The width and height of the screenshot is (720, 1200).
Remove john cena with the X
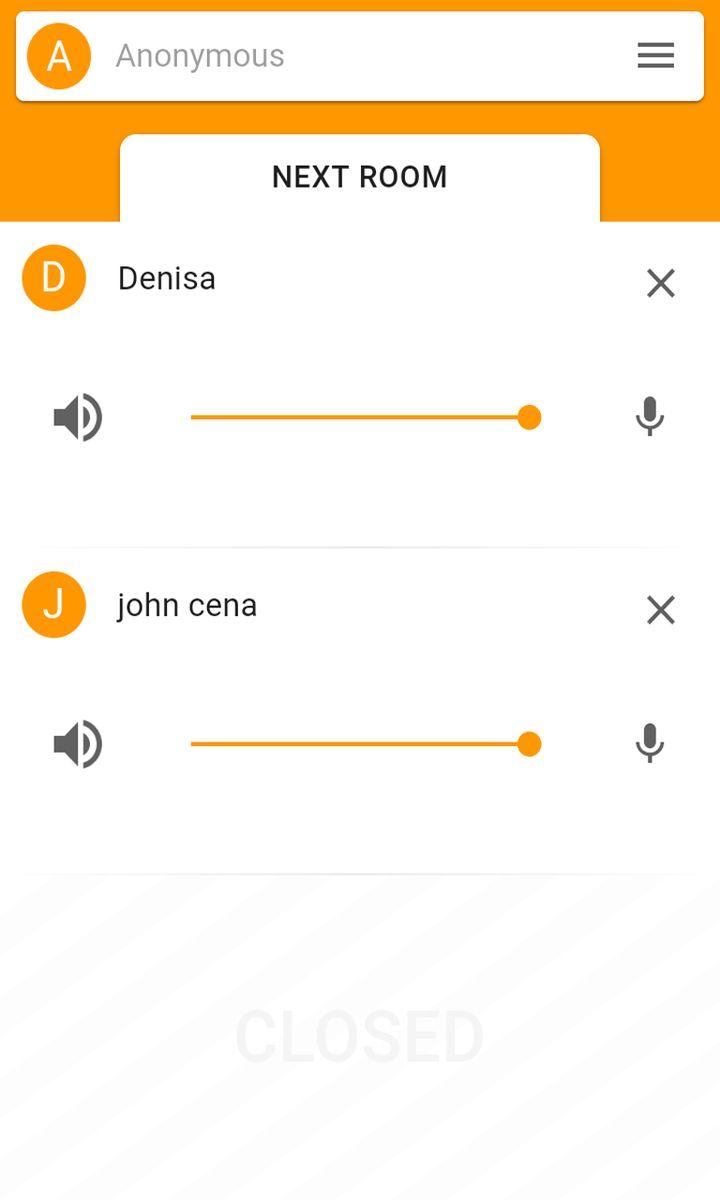tap(661, 610)
